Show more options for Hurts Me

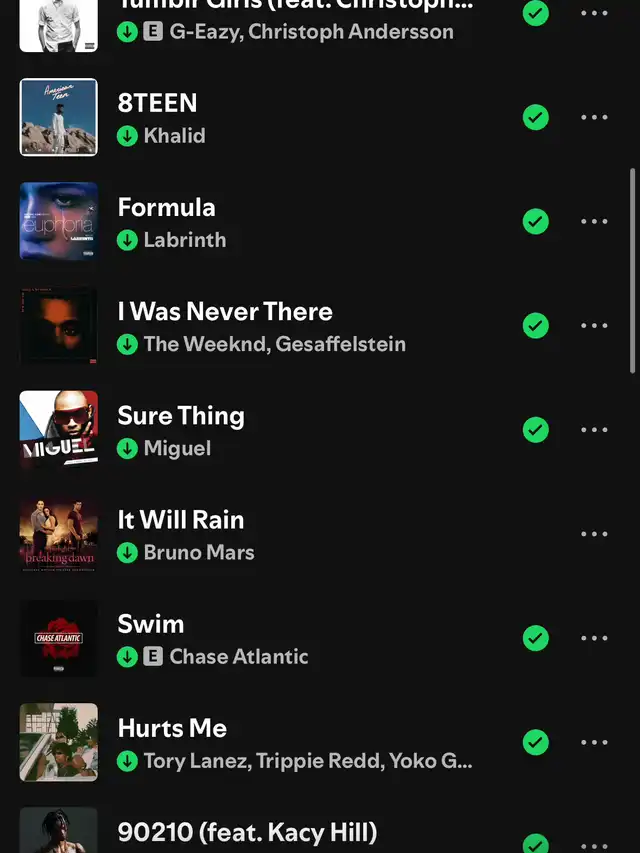click(x=594, y=742)
